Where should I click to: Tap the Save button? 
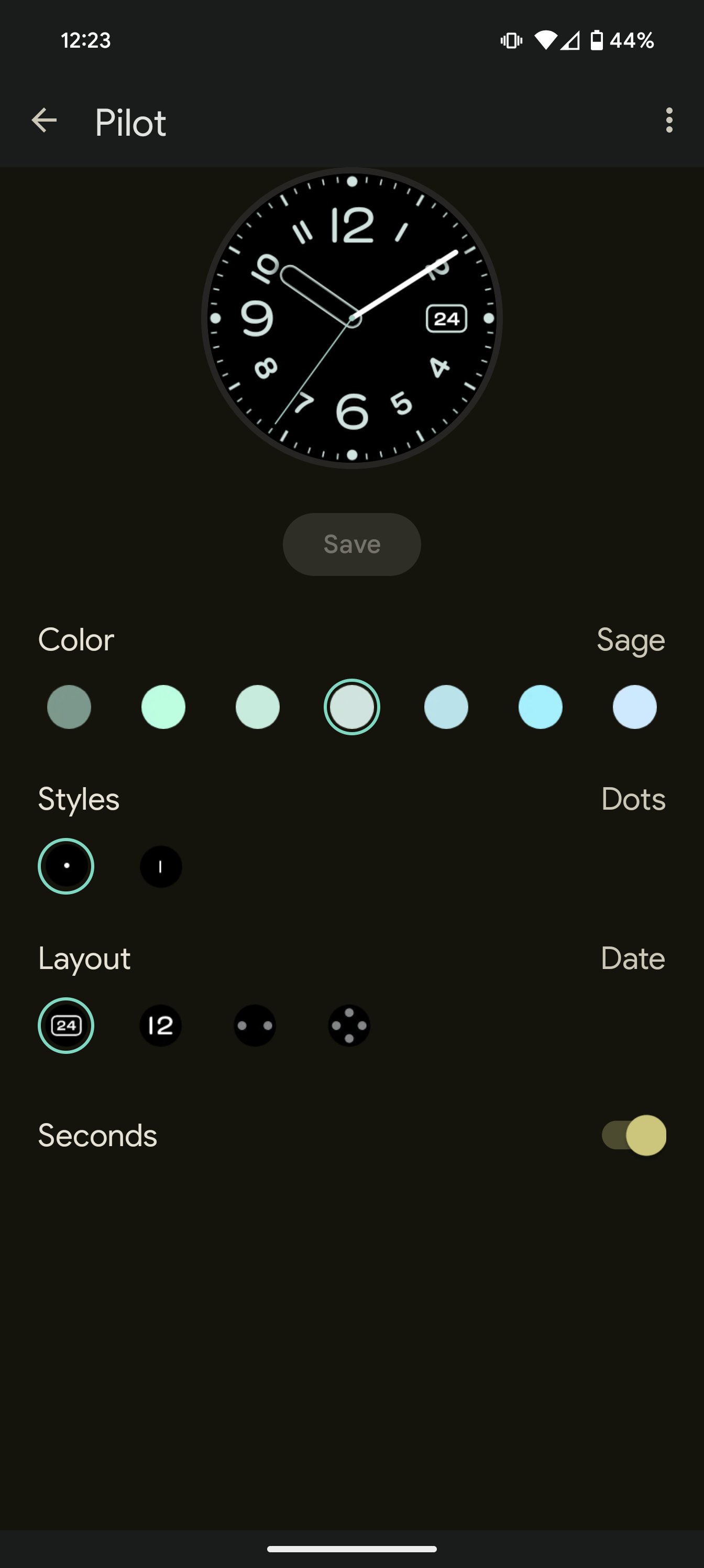(351, 544)
